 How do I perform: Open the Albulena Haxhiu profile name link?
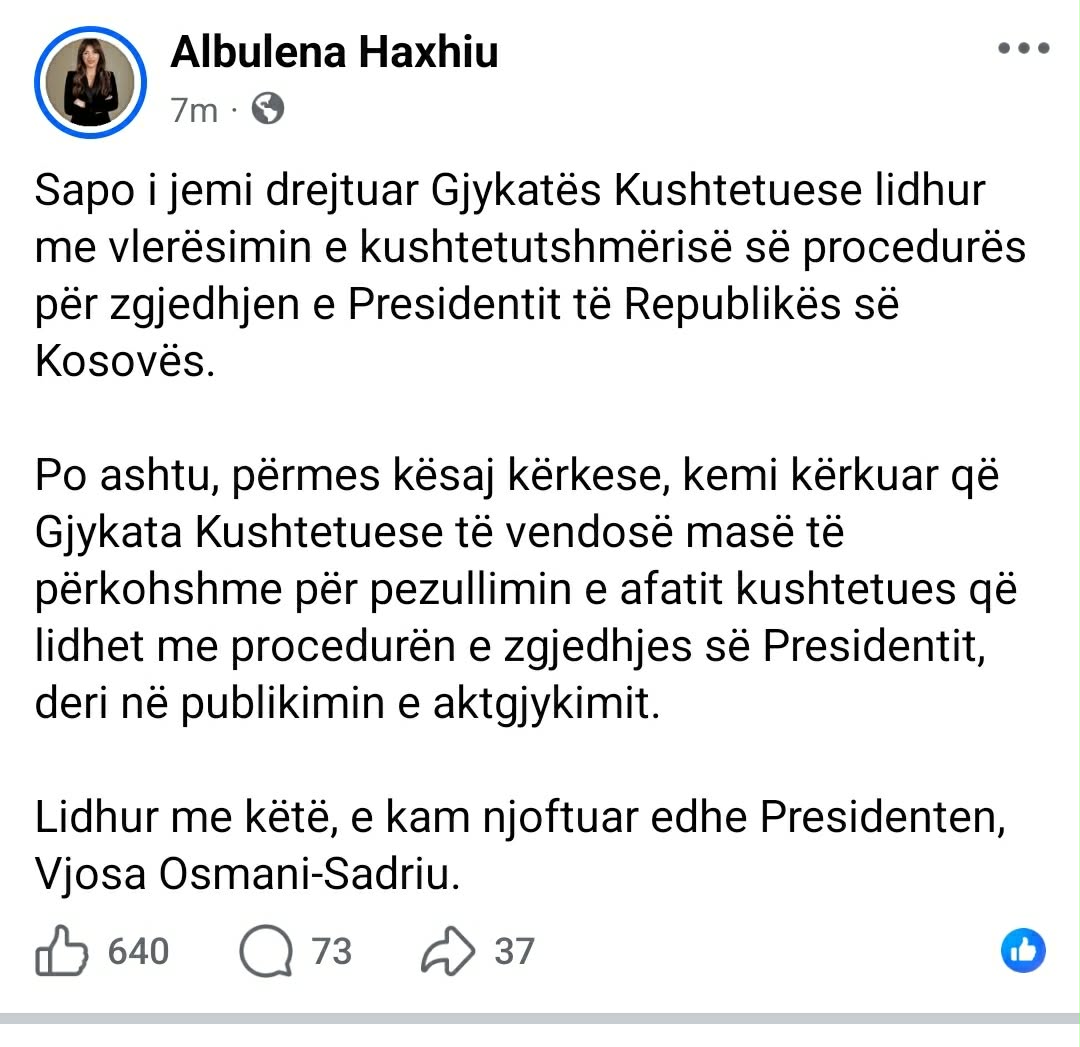pyautogui.click(x=334, y=53)
